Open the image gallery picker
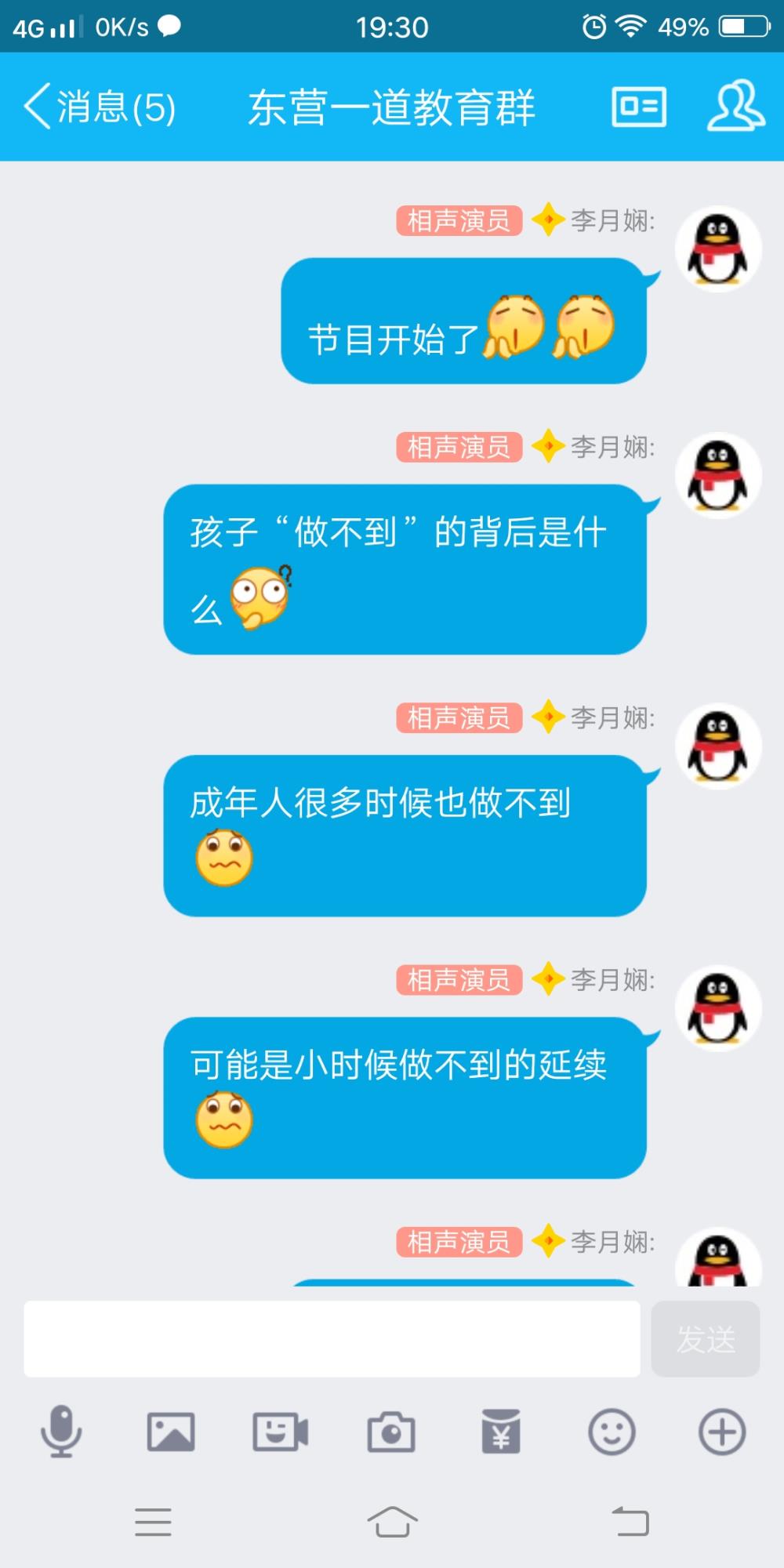Viewport: 784px width, 1568px height. (171, 1432)
